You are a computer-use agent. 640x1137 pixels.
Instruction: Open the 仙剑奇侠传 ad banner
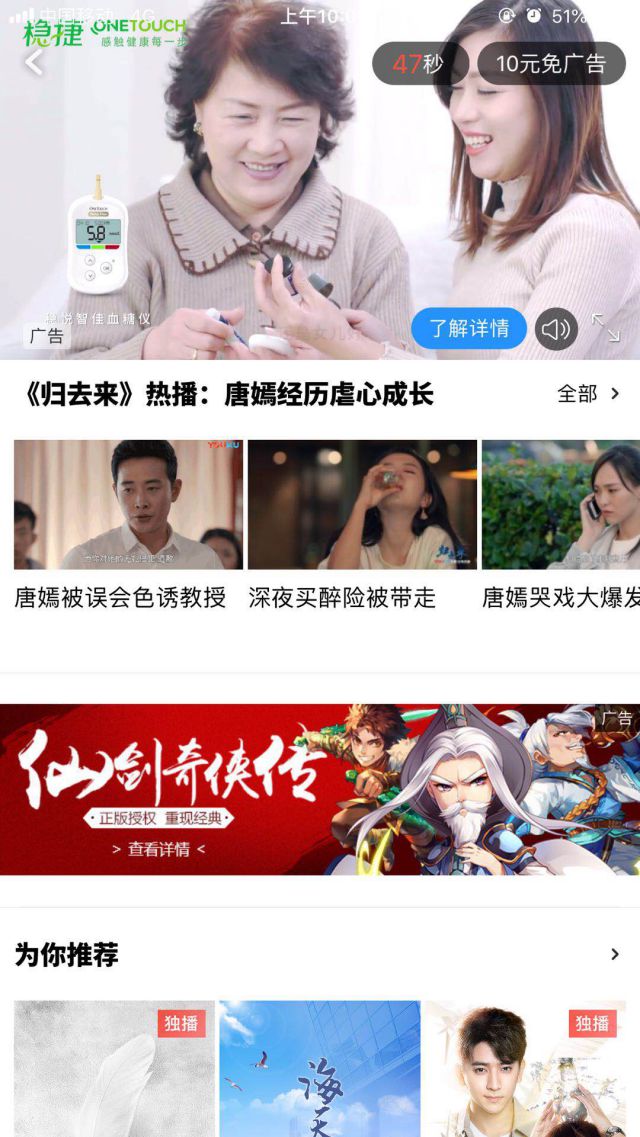click(x=320, y=790)
